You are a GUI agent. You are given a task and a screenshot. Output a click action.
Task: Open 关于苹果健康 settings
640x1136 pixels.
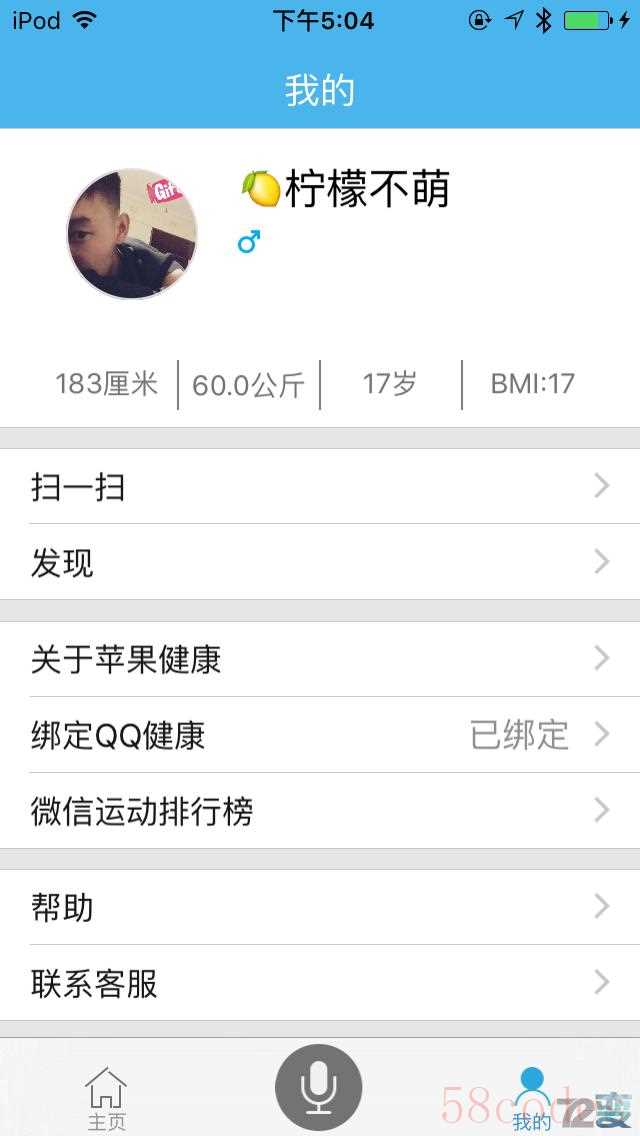tap(320, 659)
